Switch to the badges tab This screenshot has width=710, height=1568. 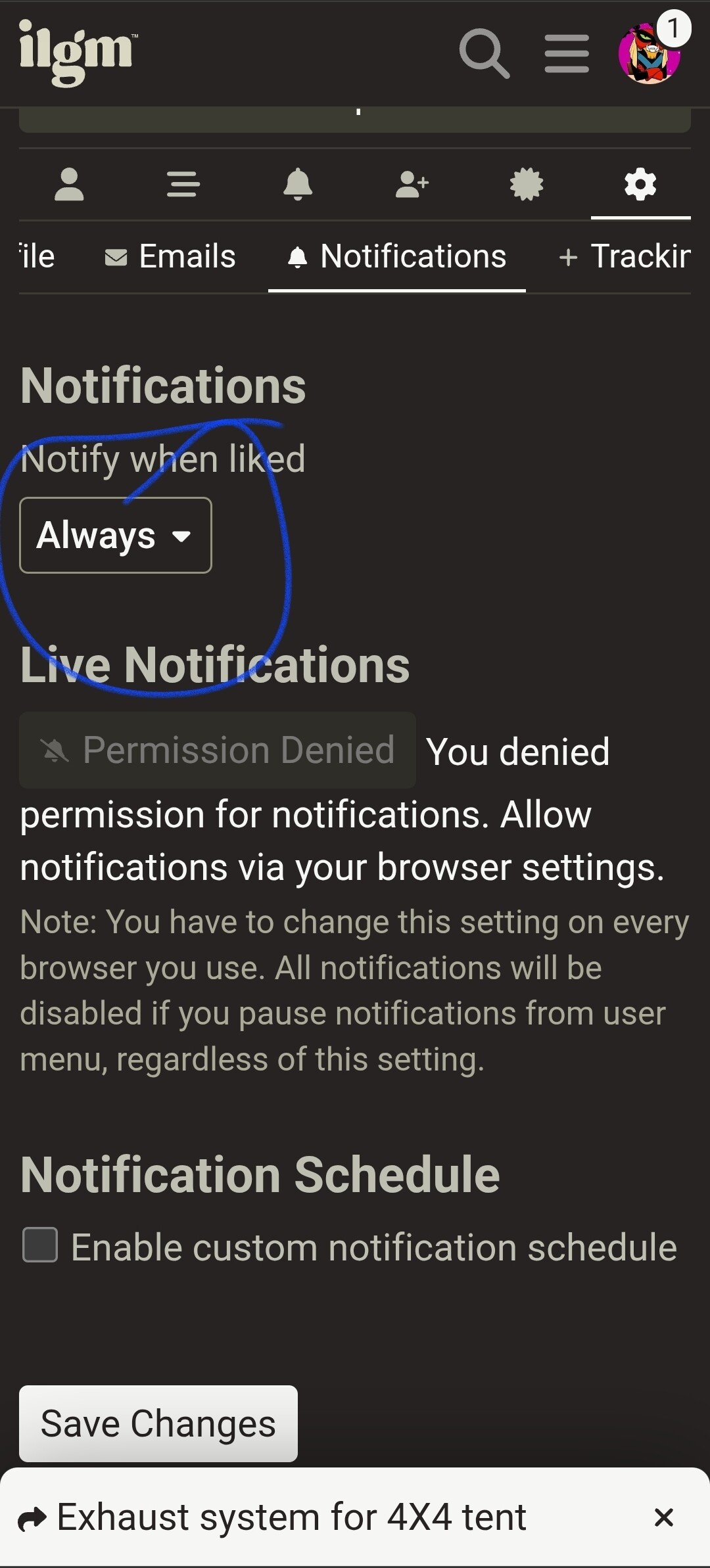click(x=527, y=185)
